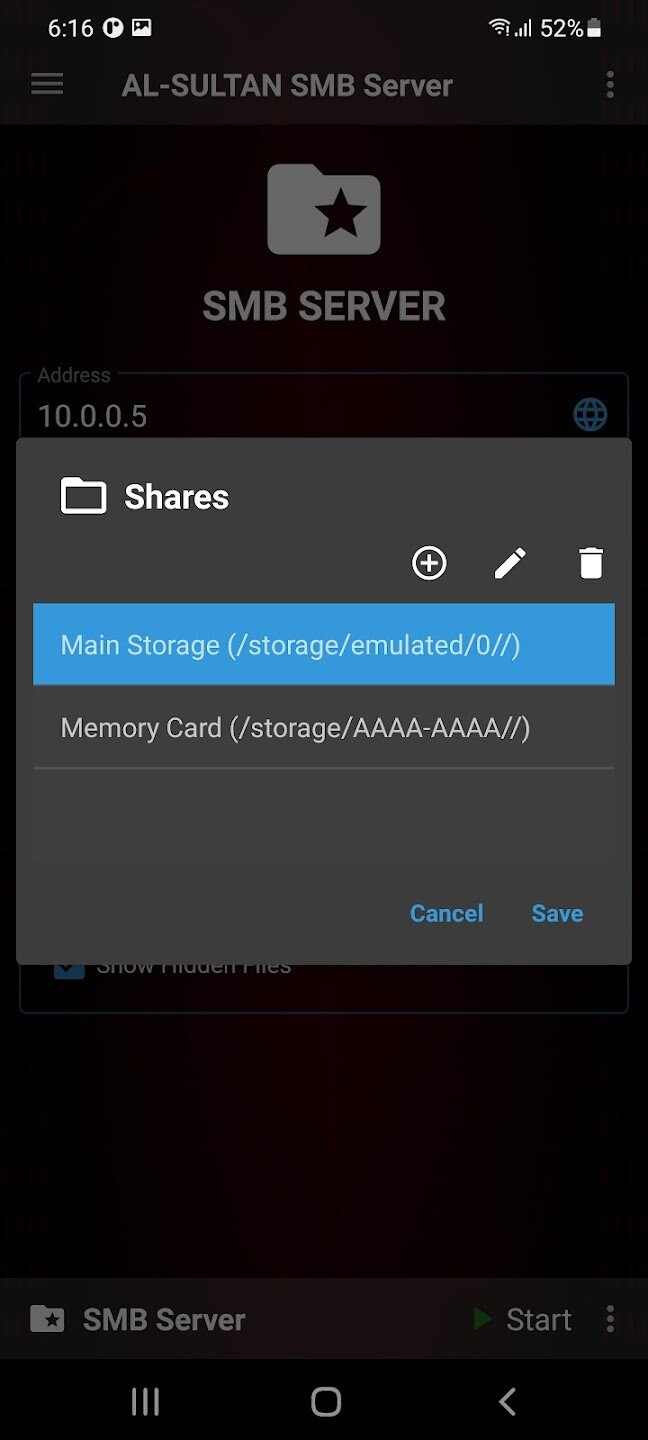This screenshot has height=1440, width=648.
Task: Delete the selected share with the trash icon
Action: tap(591, 563)
